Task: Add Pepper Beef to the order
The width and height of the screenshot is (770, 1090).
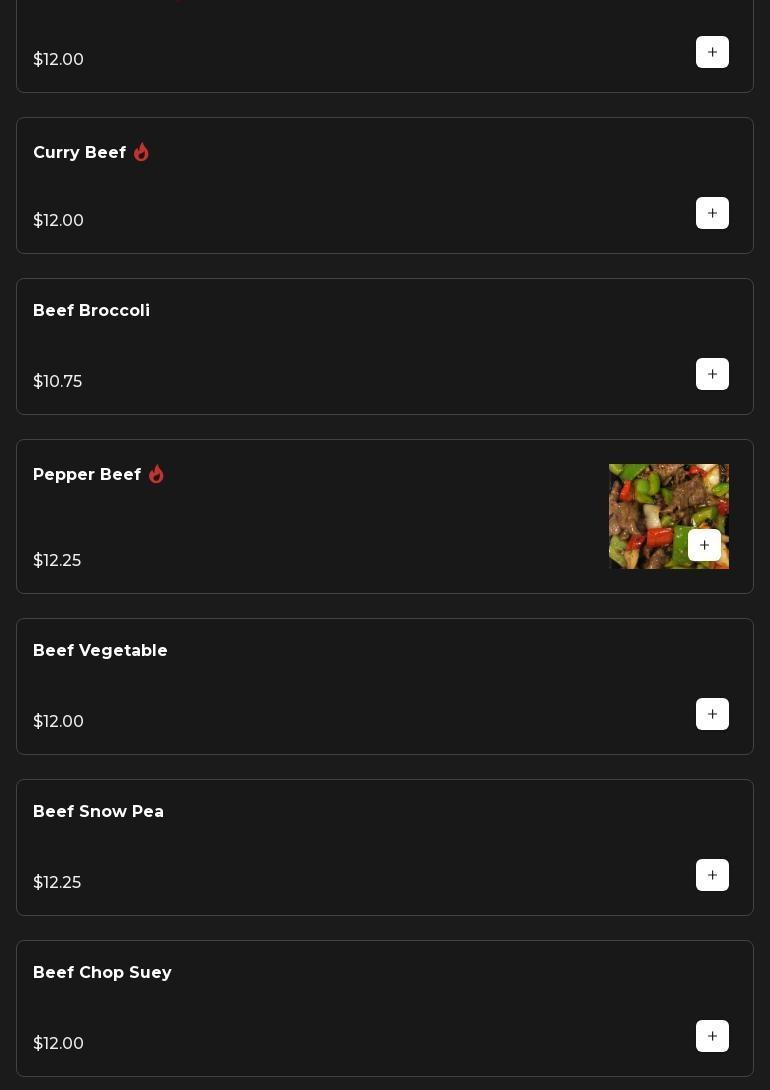Action: [x=704, y=545]
